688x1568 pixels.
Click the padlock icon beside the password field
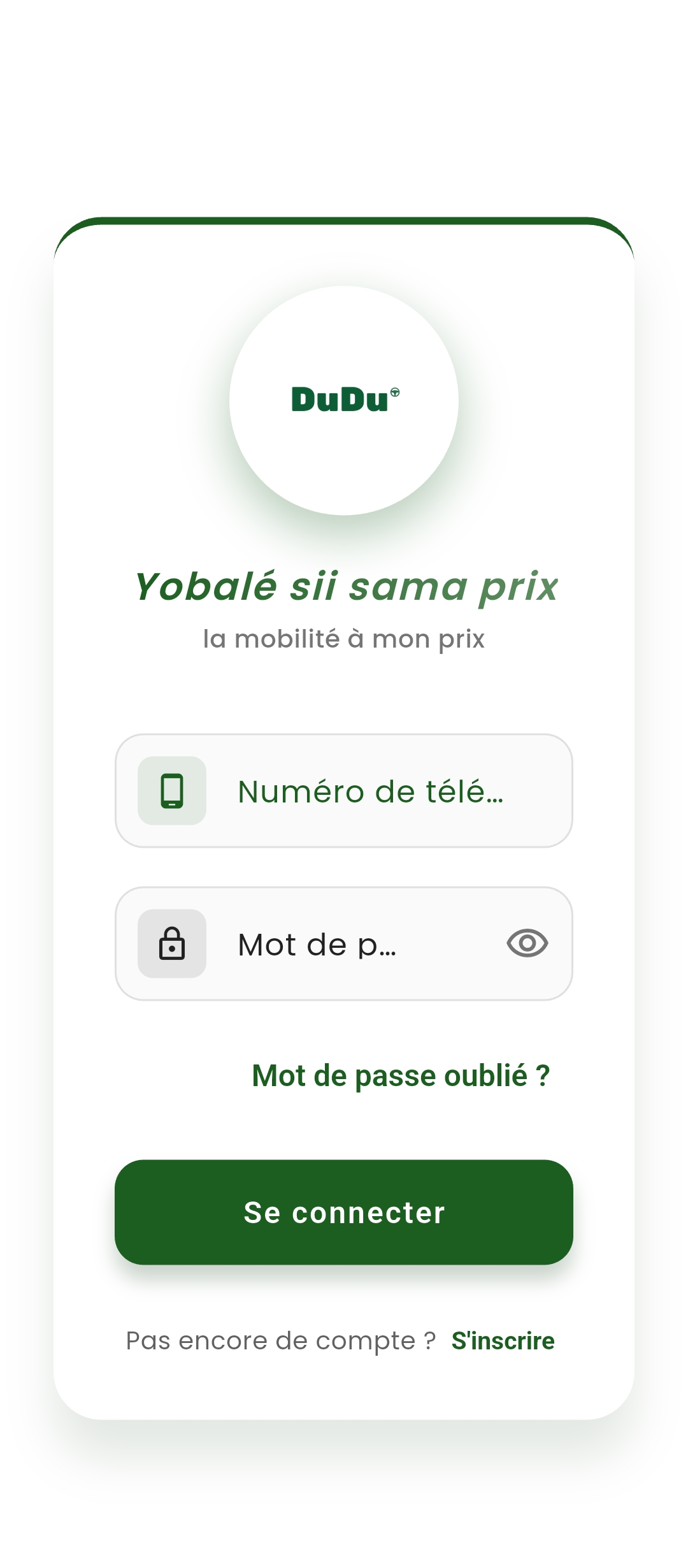[x=173, y=943]
